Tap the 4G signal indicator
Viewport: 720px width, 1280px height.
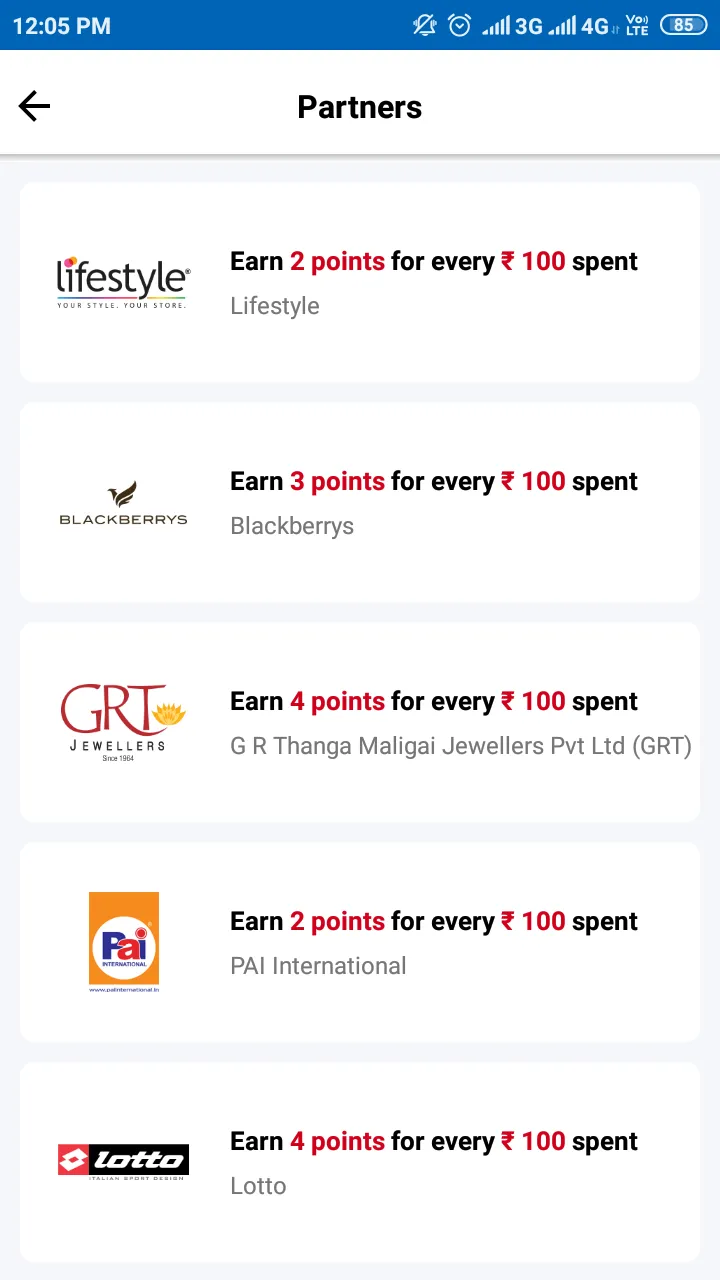pos(580,25)
